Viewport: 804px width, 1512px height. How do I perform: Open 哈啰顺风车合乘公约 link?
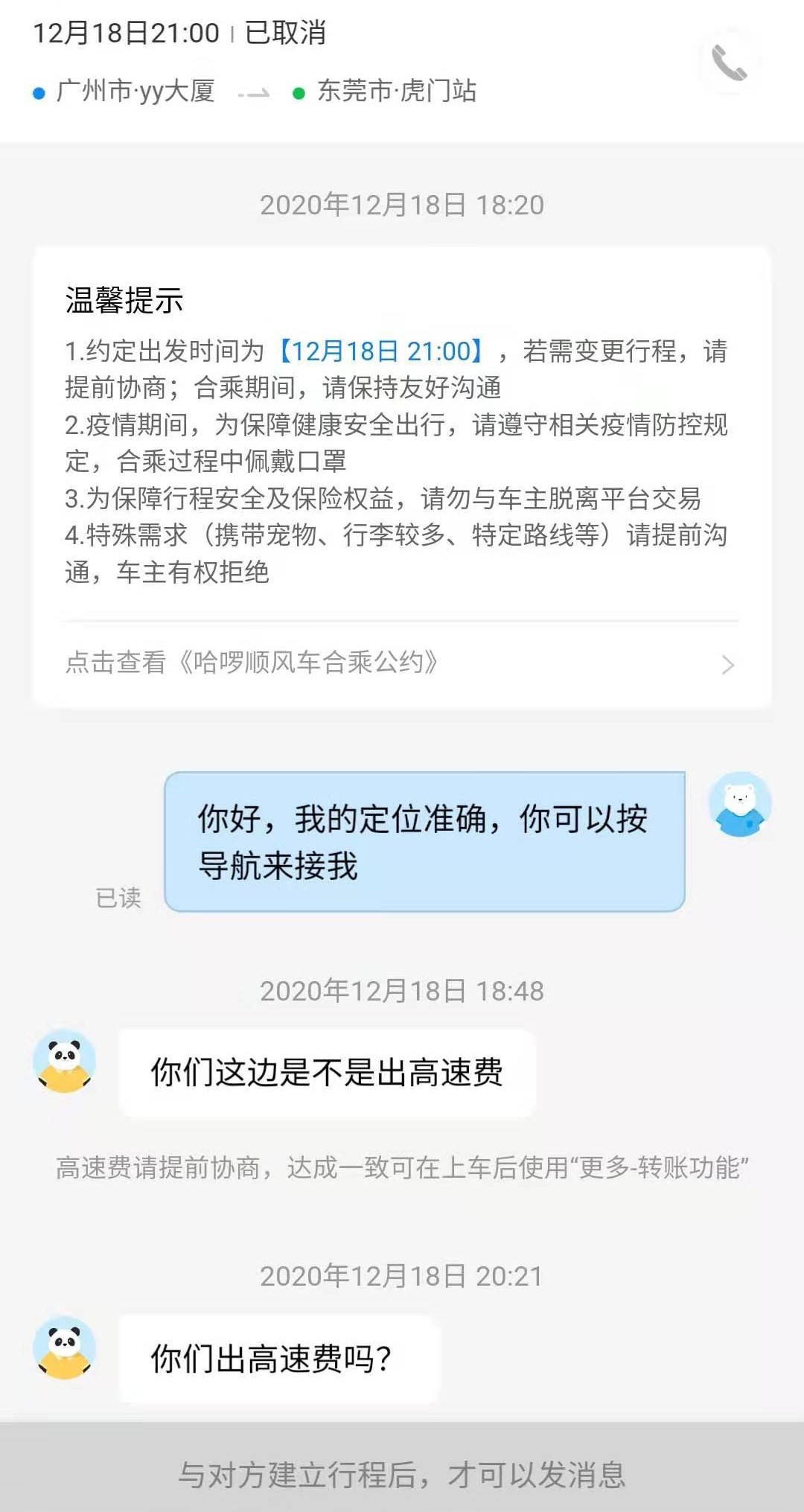401,663
